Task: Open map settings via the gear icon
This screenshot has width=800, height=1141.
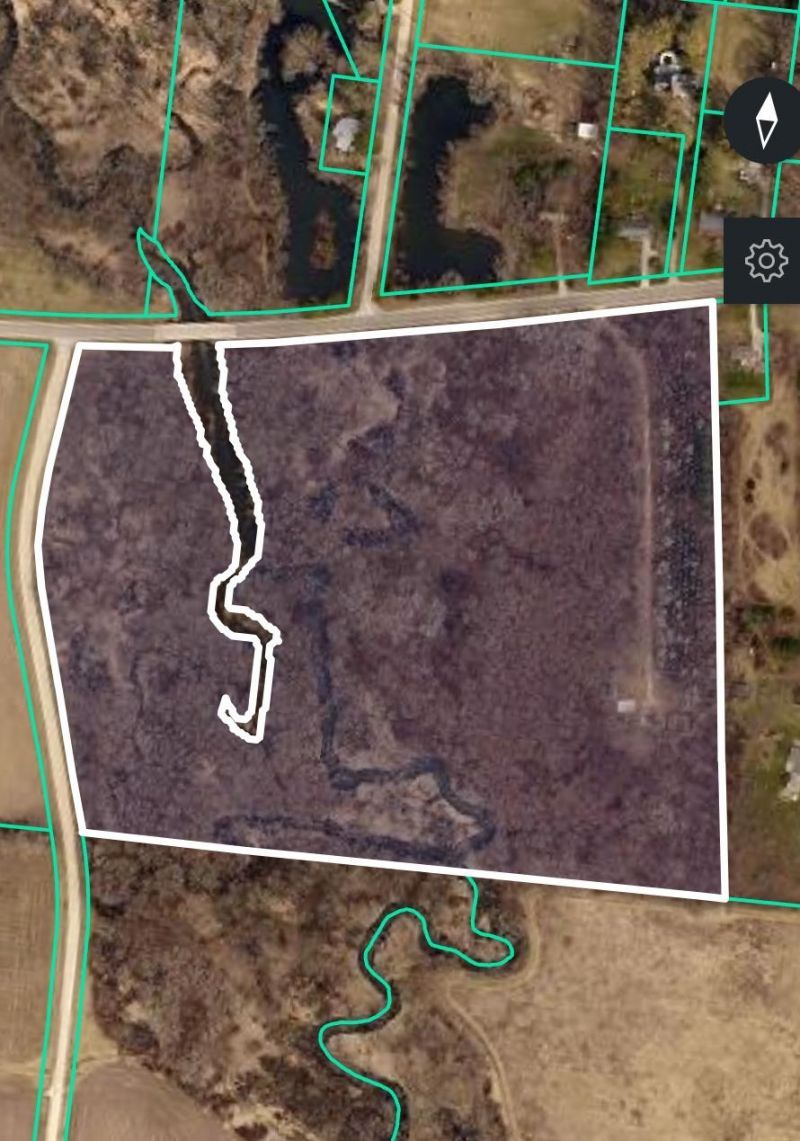Action: click(x=766, y=260)
